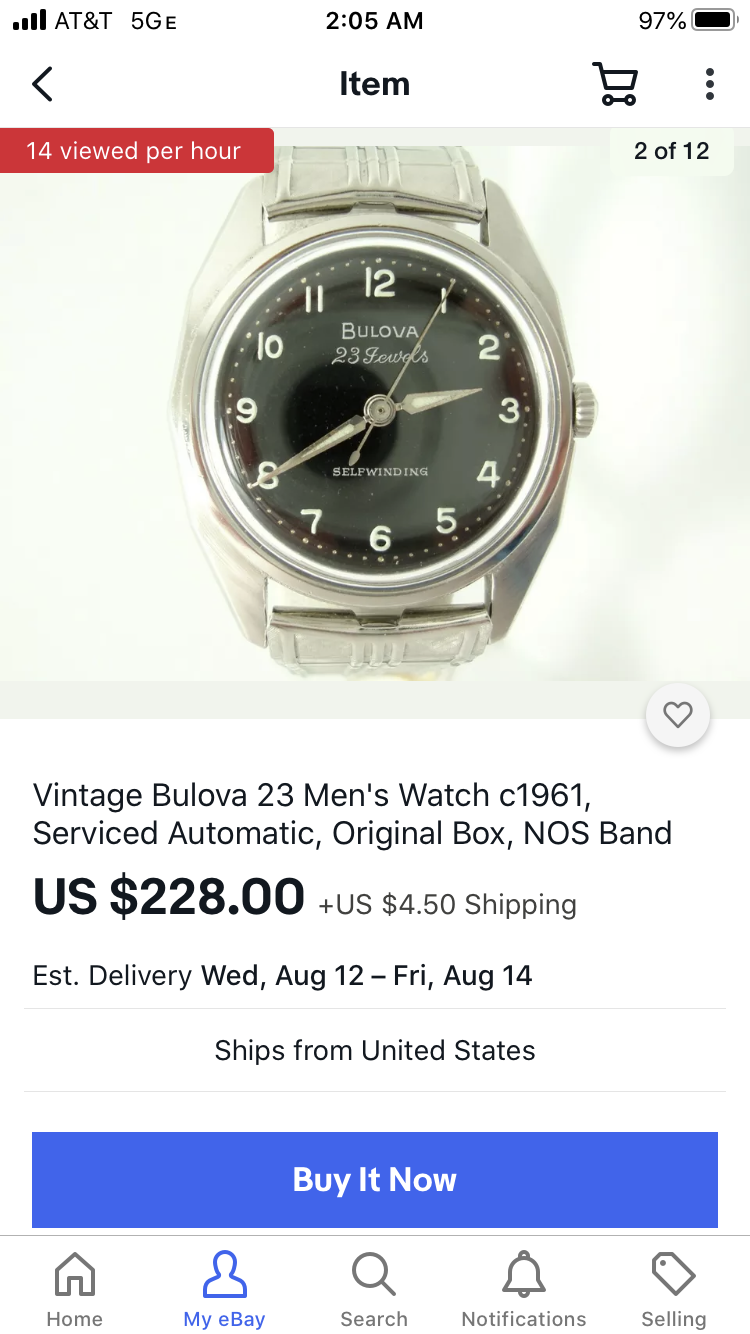Switch to the My eBay tab

coord(224,1290)
